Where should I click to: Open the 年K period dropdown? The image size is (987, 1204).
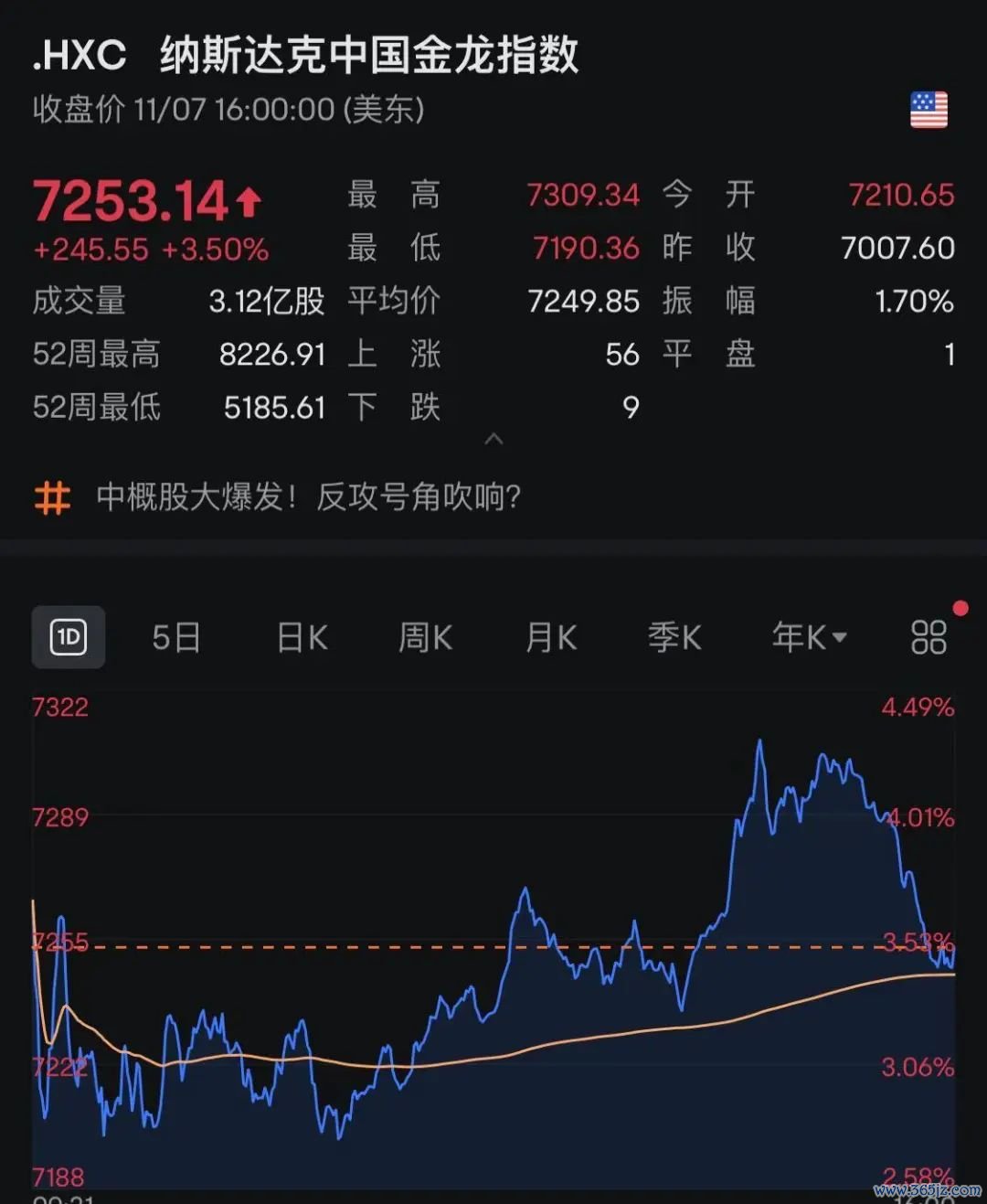pyautogui.click(x=809, y=637)
